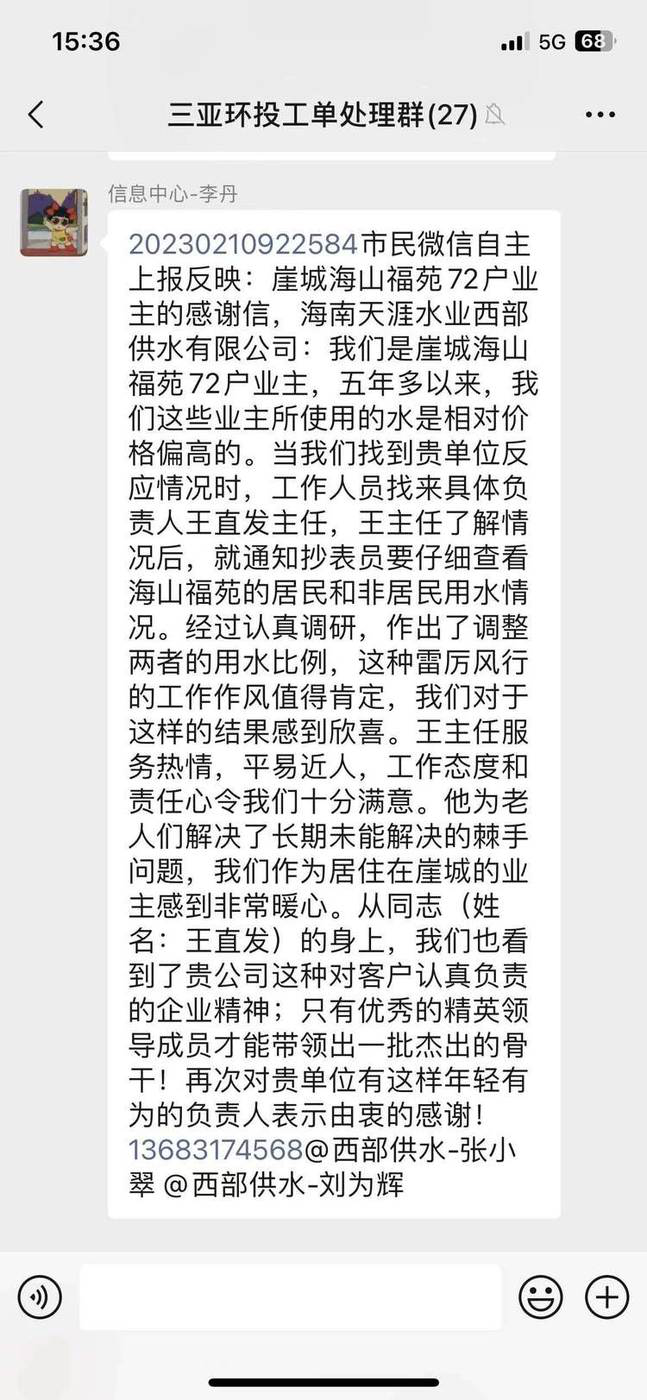This screenshot has height=1400, width=647.
Task: Open 李丹's profile avatar
Action: tap(54, 221)
